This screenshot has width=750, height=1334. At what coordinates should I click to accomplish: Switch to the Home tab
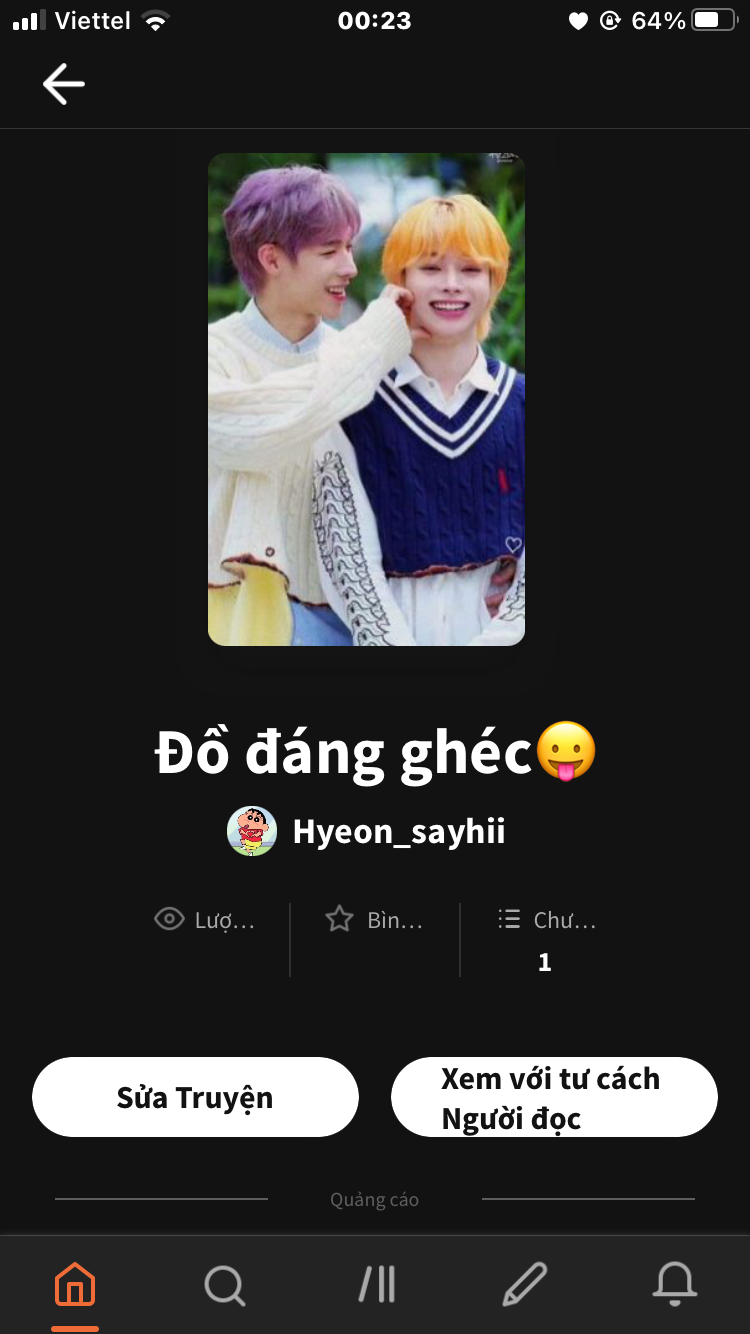click(x=75, y=1284)
